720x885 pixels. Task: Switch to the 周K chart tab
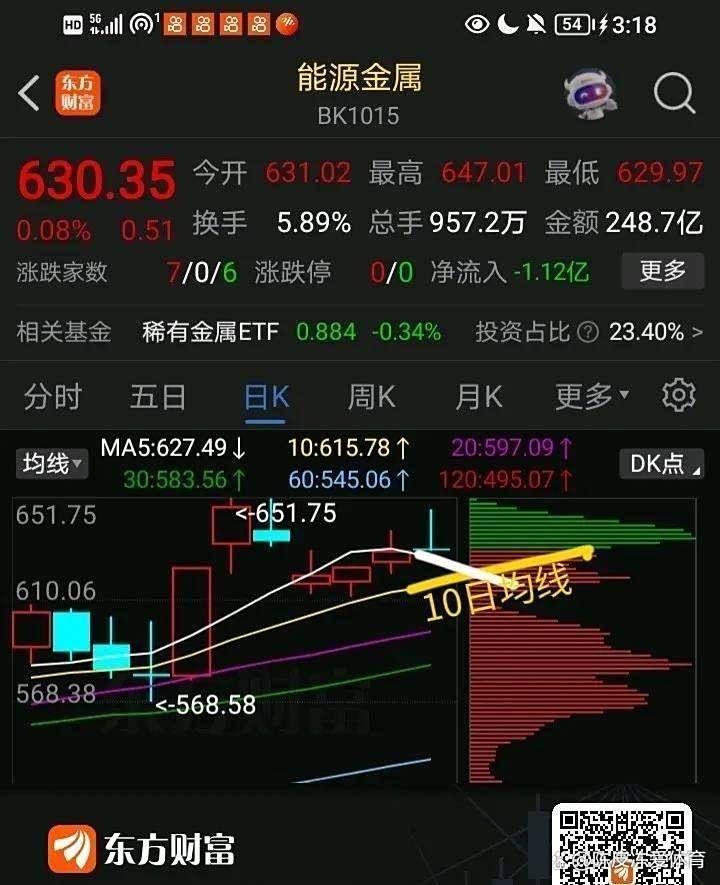(x=373, y=397)
